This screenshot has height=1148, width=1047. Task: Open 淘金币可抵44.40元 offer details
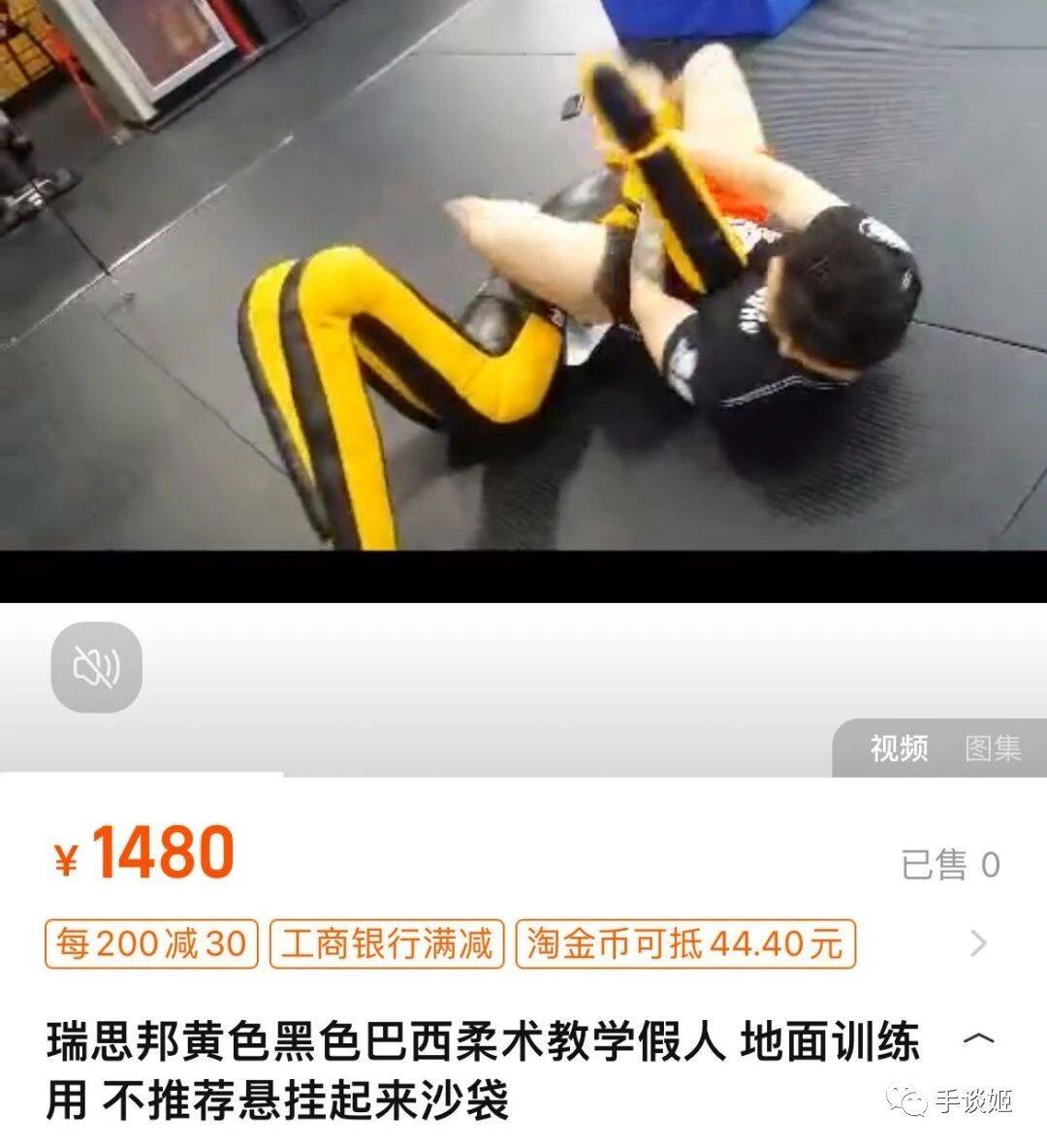[684, 943]
